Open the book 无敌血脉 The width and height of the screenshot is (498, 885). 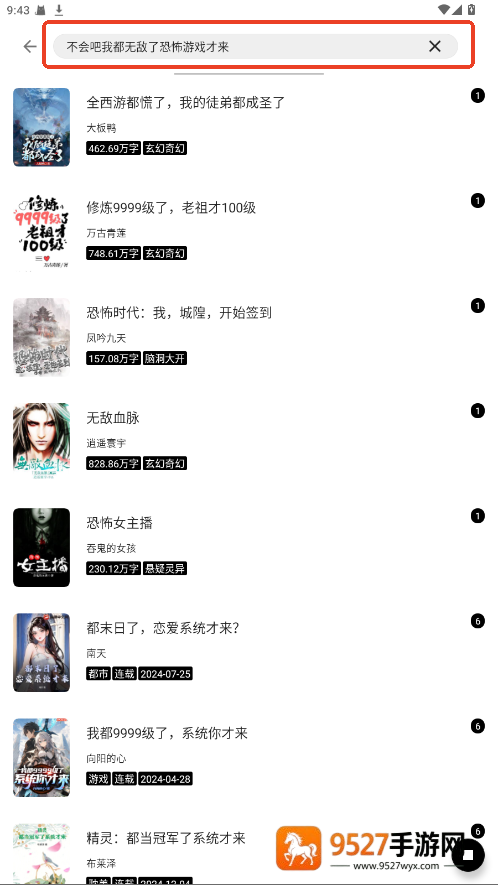[249, 442]
